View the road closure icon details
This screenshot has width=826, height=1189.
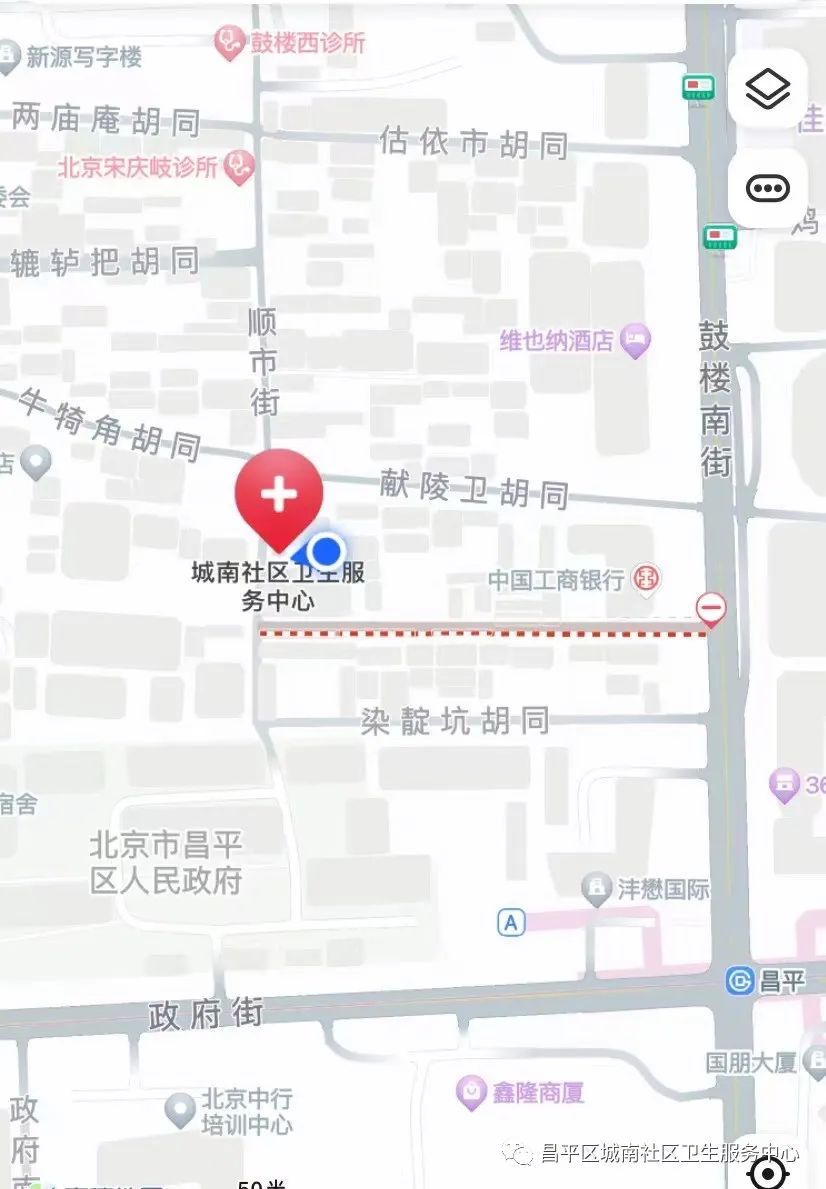coord(711,607)
